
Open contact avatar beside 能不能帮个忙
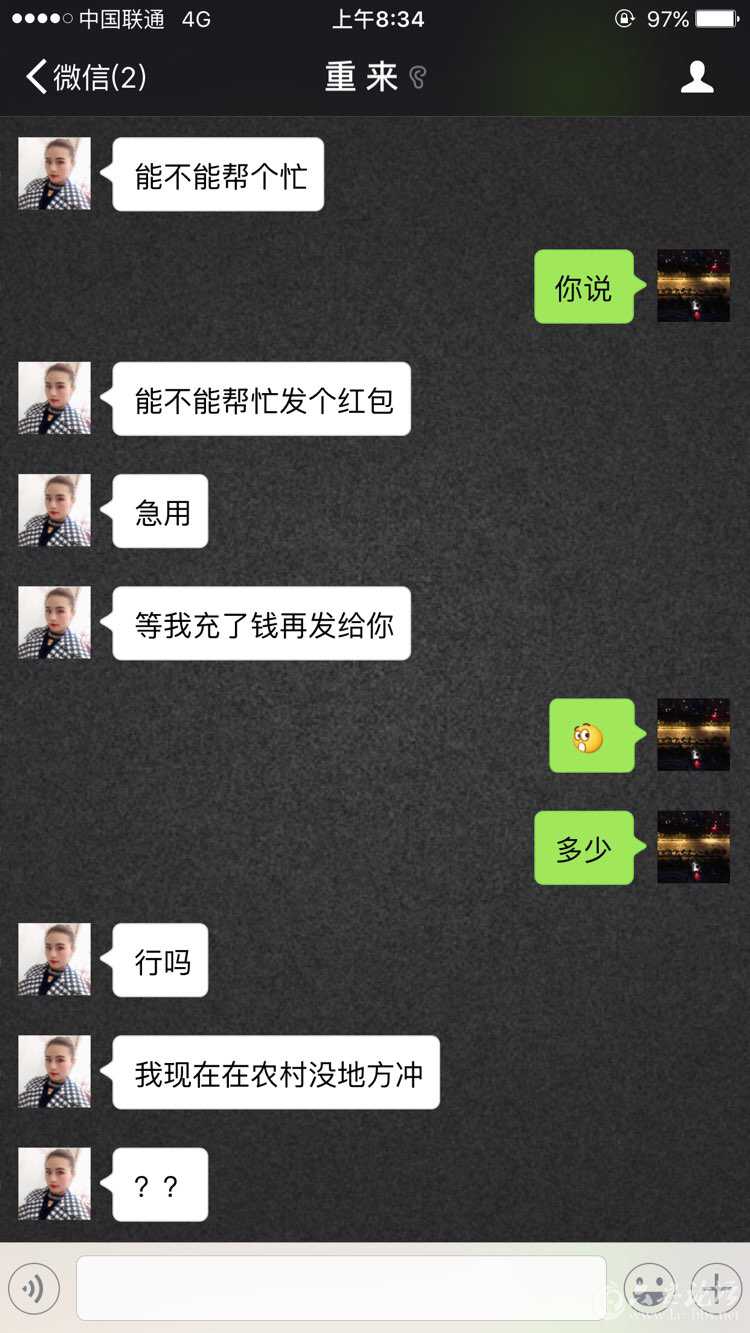[54, 174]
